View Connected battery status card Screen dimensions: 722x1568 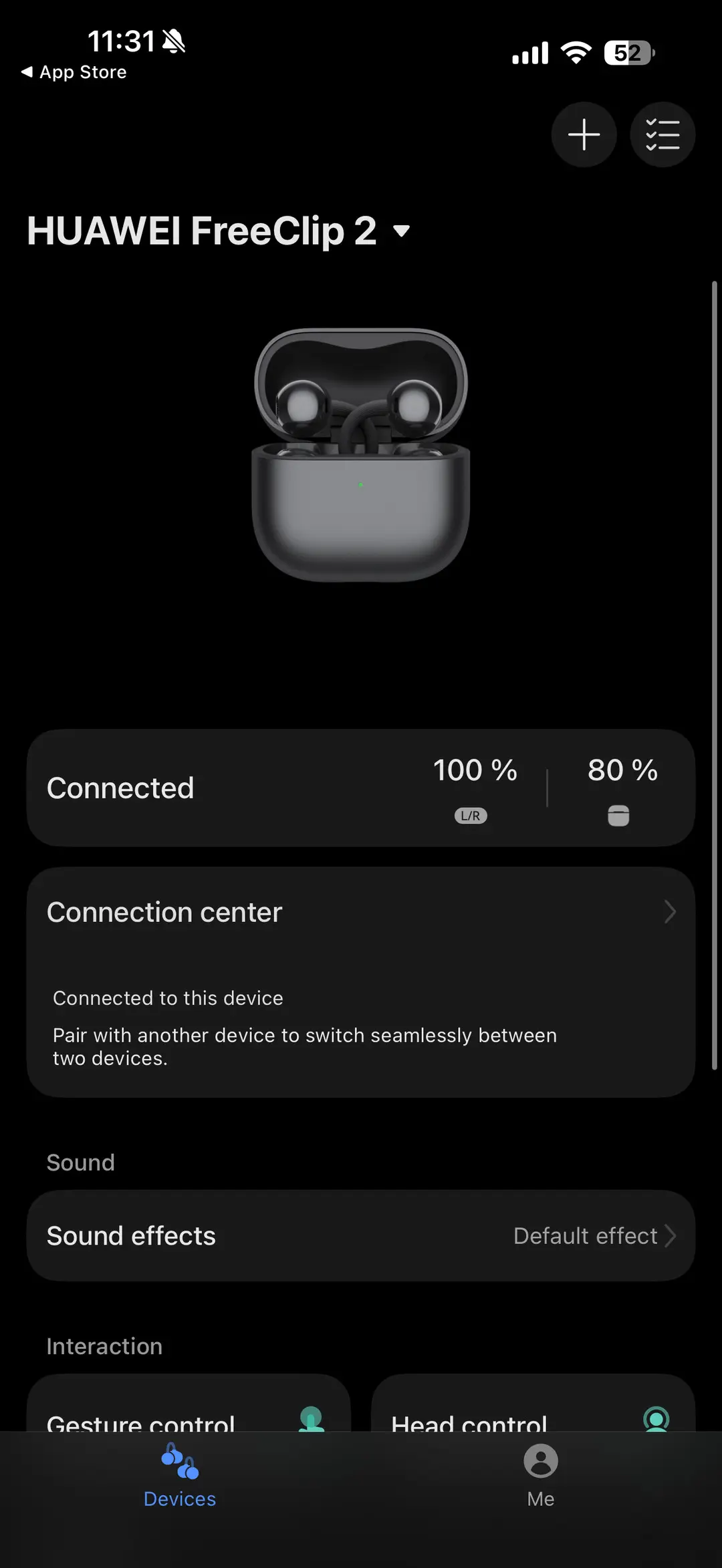pos(361,788)
